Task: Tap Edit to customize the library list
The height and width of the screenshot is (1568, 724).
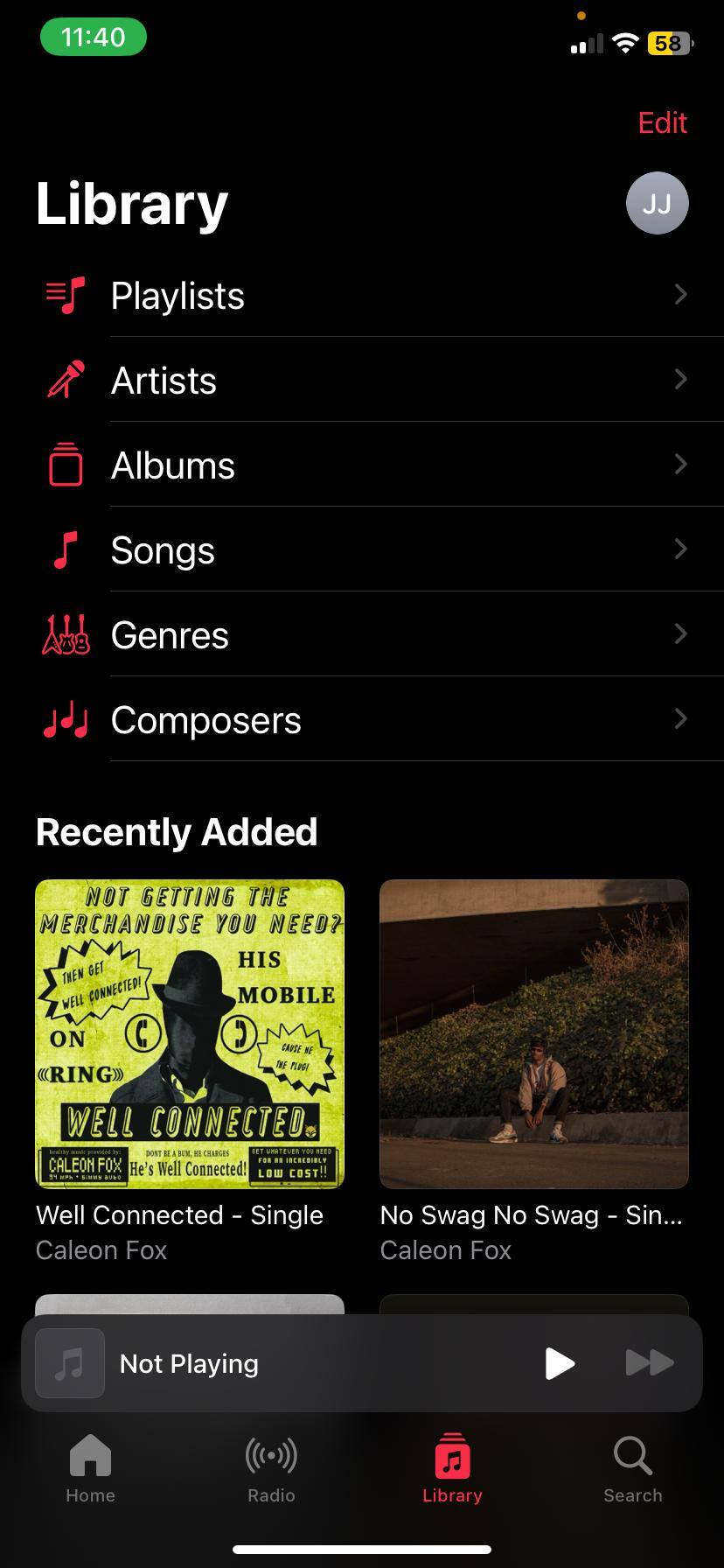Action: tap(662, 123)
